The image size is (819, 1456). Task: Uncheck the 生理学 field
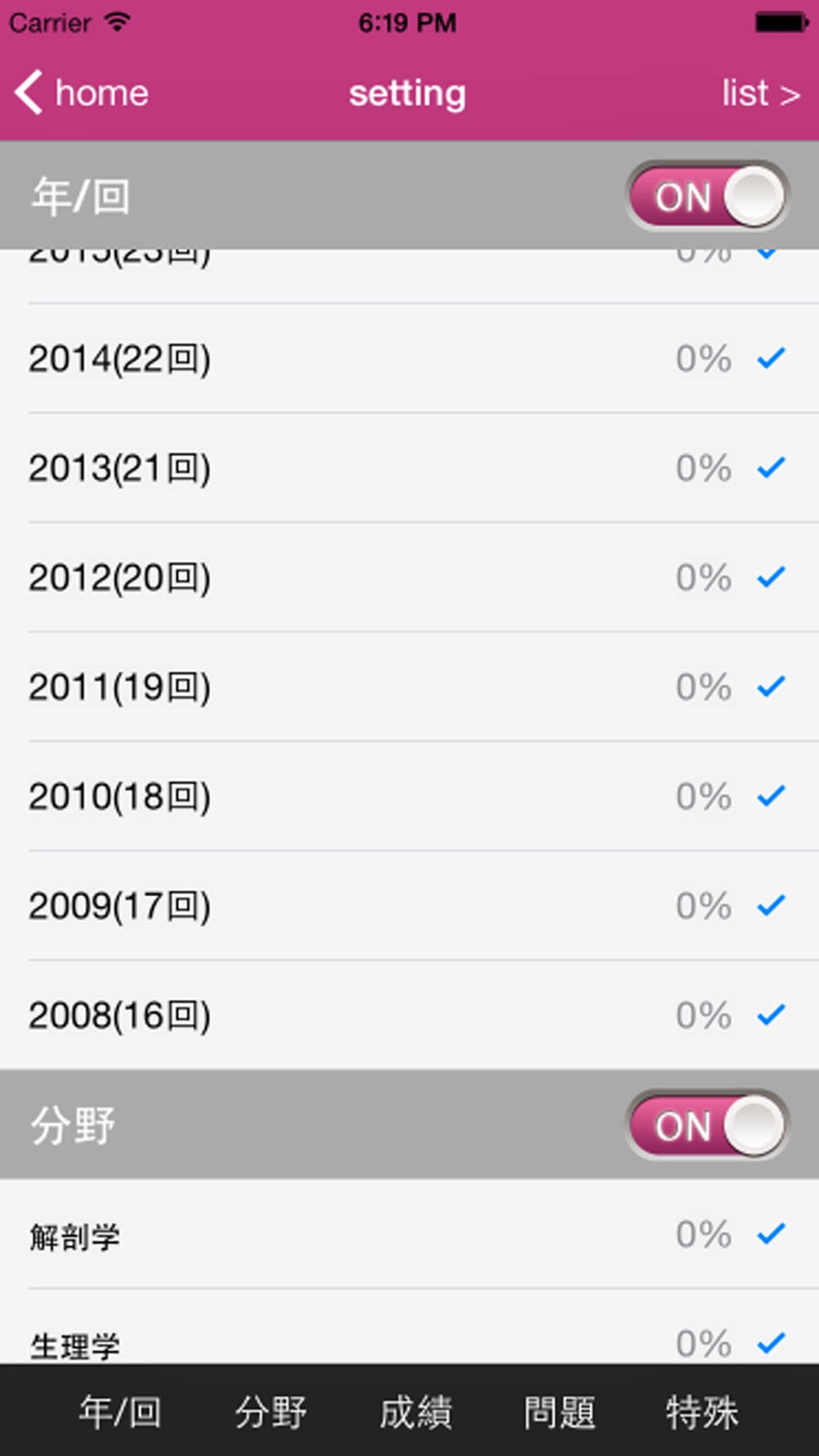click(x=409, y=1327)
